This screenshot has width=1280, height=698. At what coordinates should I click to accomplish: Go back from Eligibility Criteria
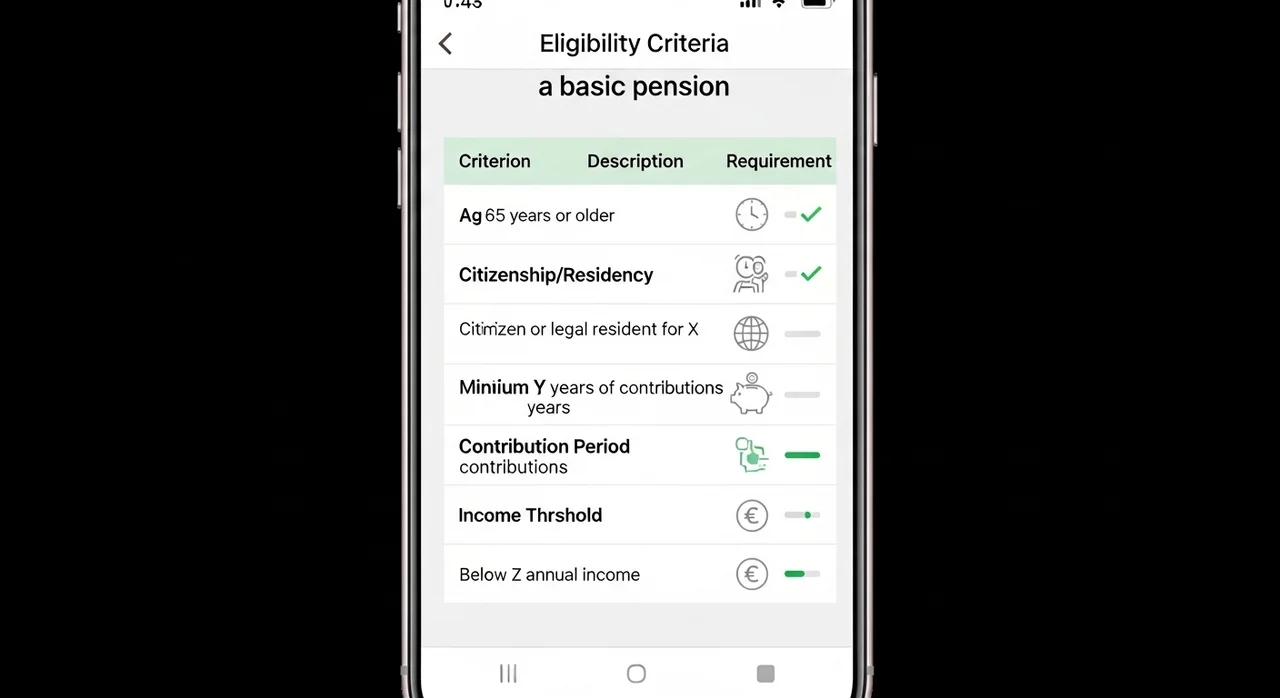point(445,44)
